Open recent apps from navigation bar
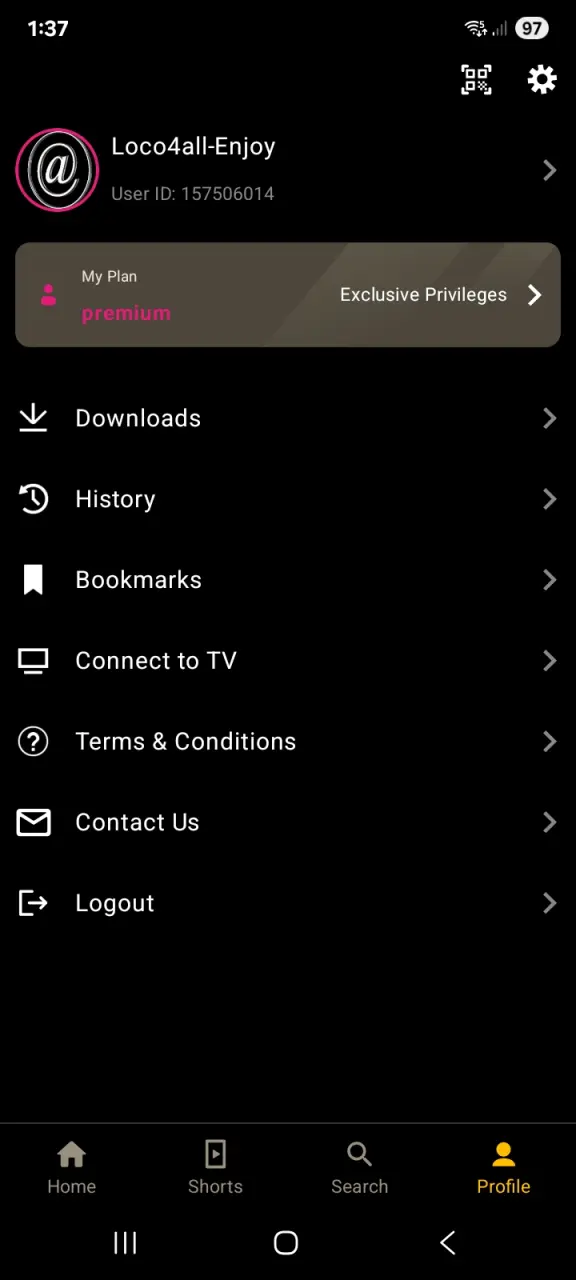This screenshot has width=576, height=1280. (125, 1243)
